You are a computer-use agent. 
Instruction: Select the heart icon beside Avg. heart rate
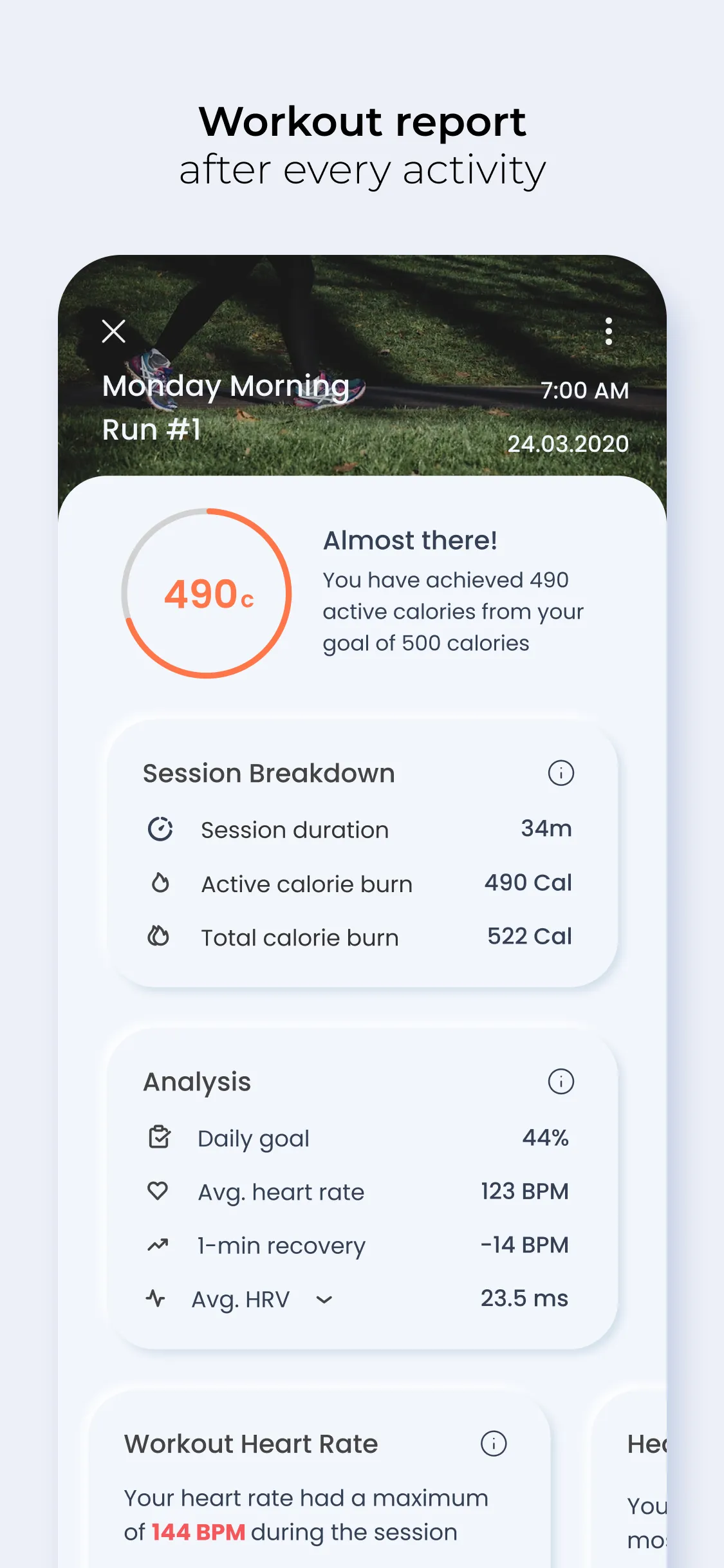pyautogui.click(x=159, y=1191)
